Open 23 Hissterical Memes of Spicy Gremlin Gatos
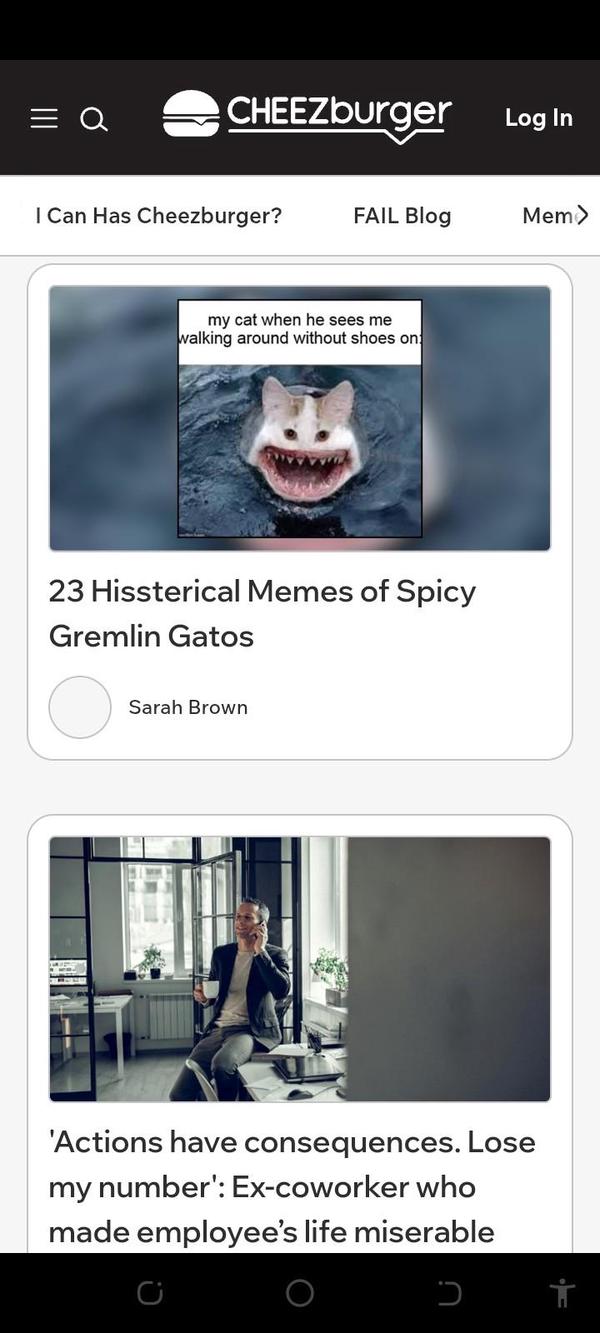Viewport: 600px width, 1333px height. click(262, 612)
